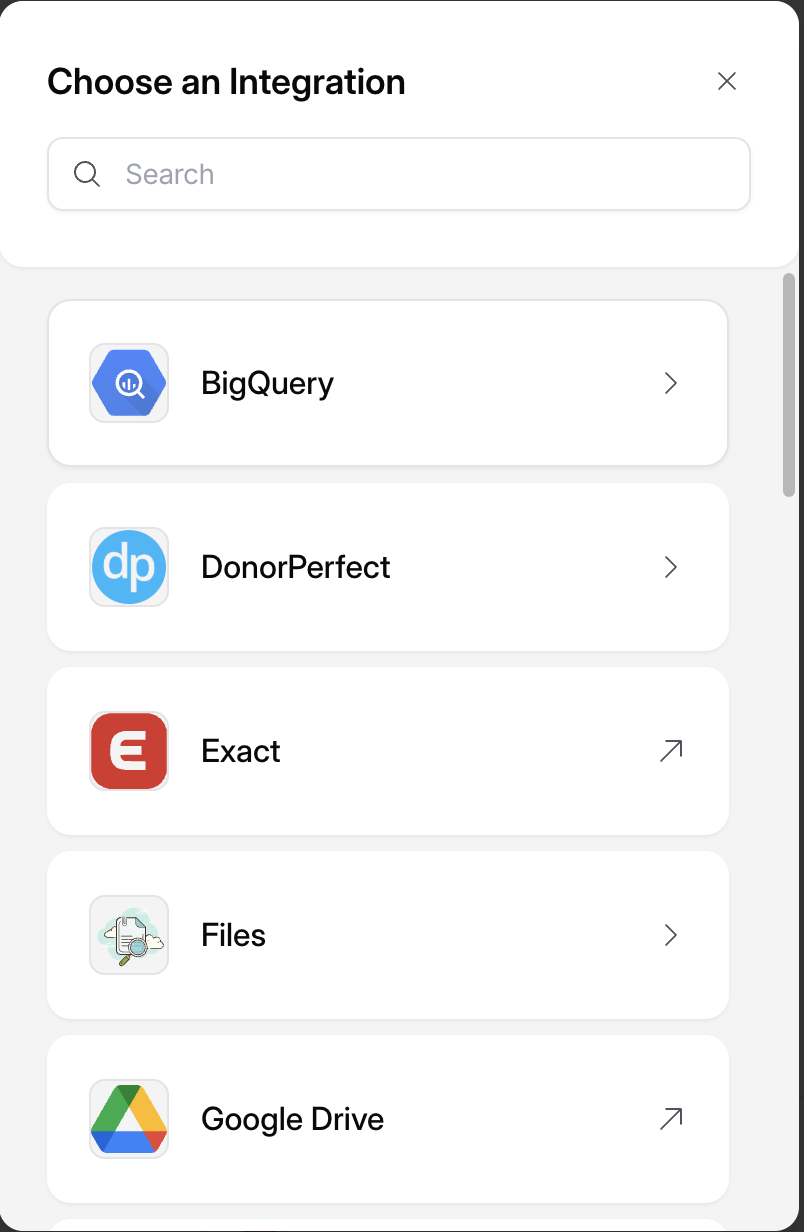Select the Google Drive integration
The width and height of the screenshot is (804, 1232).
(x=388, y=1119)
